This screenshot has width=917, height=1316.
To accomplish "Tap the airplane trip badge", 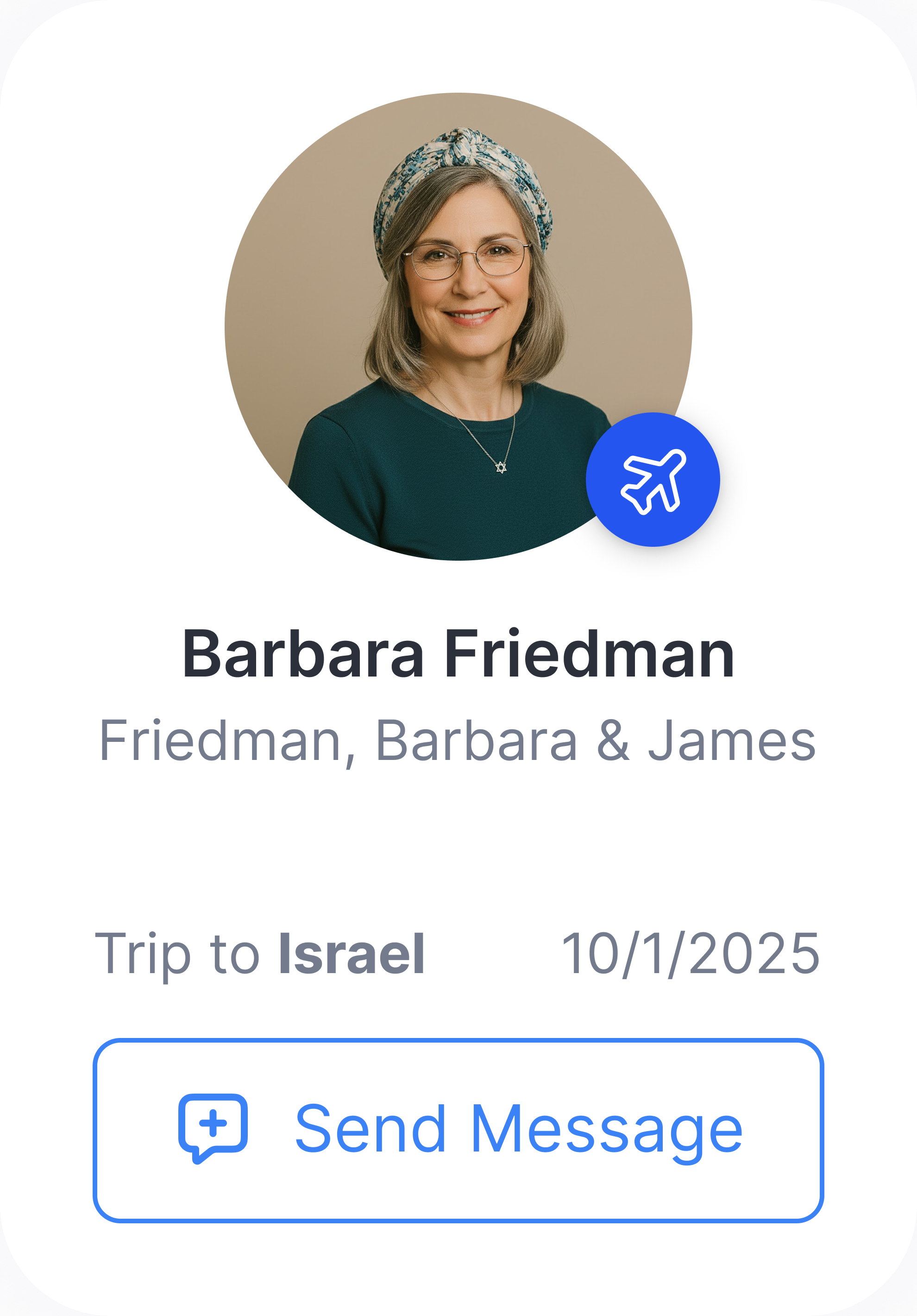I will point(653,479).
